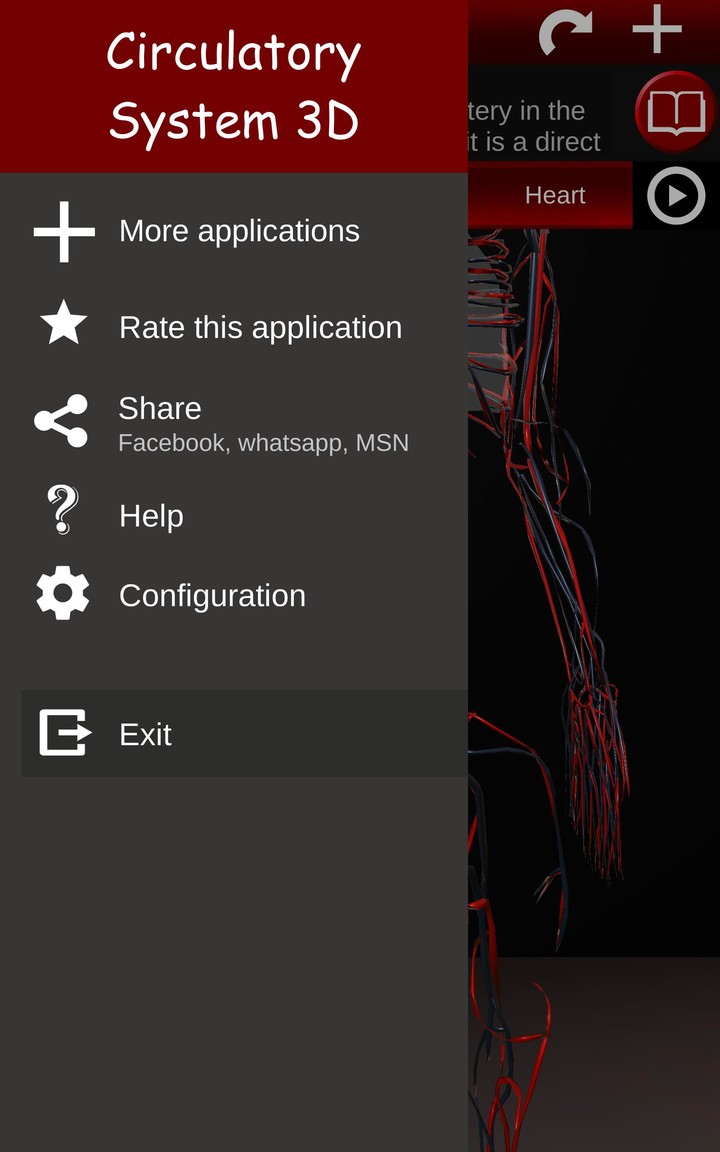
Task: Choose Help from the side menu
Action: point(151,515)
